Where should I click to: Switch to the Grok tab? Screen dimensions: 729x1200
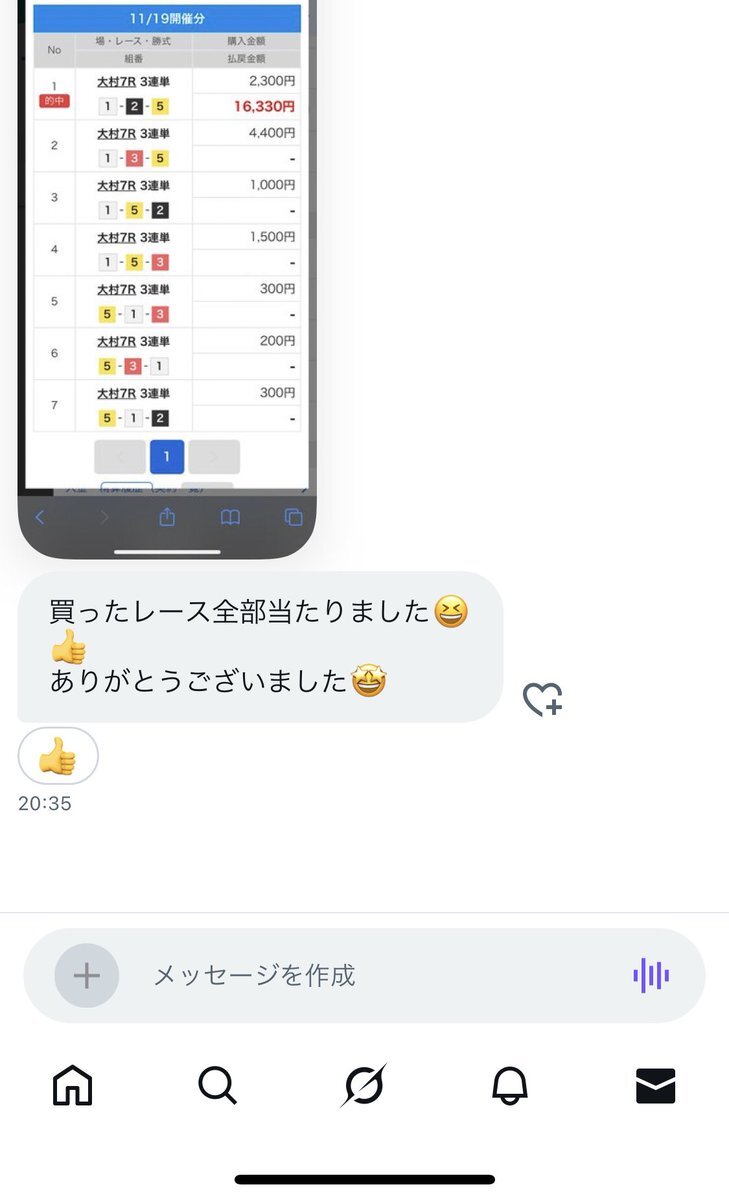tap(363, 1085)
